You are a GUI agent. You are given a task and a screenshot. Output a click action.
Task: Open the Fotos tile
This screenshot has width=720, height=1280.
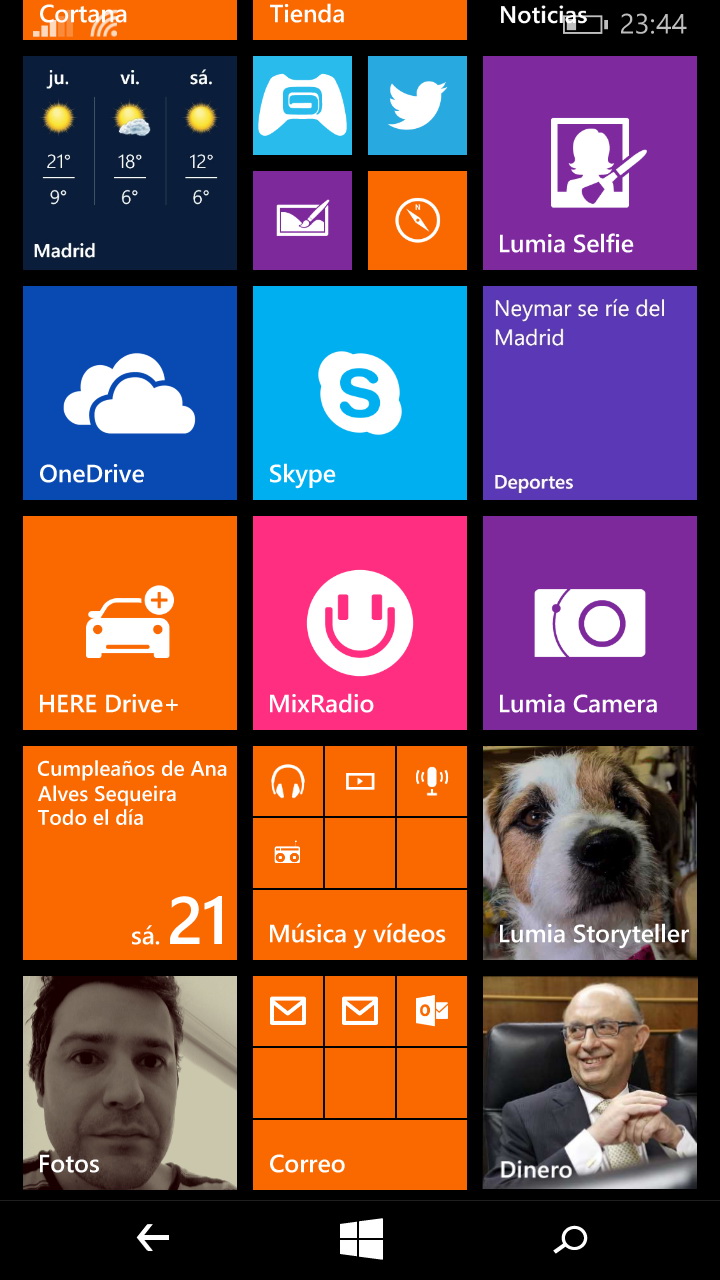[x=130, y=1083]
